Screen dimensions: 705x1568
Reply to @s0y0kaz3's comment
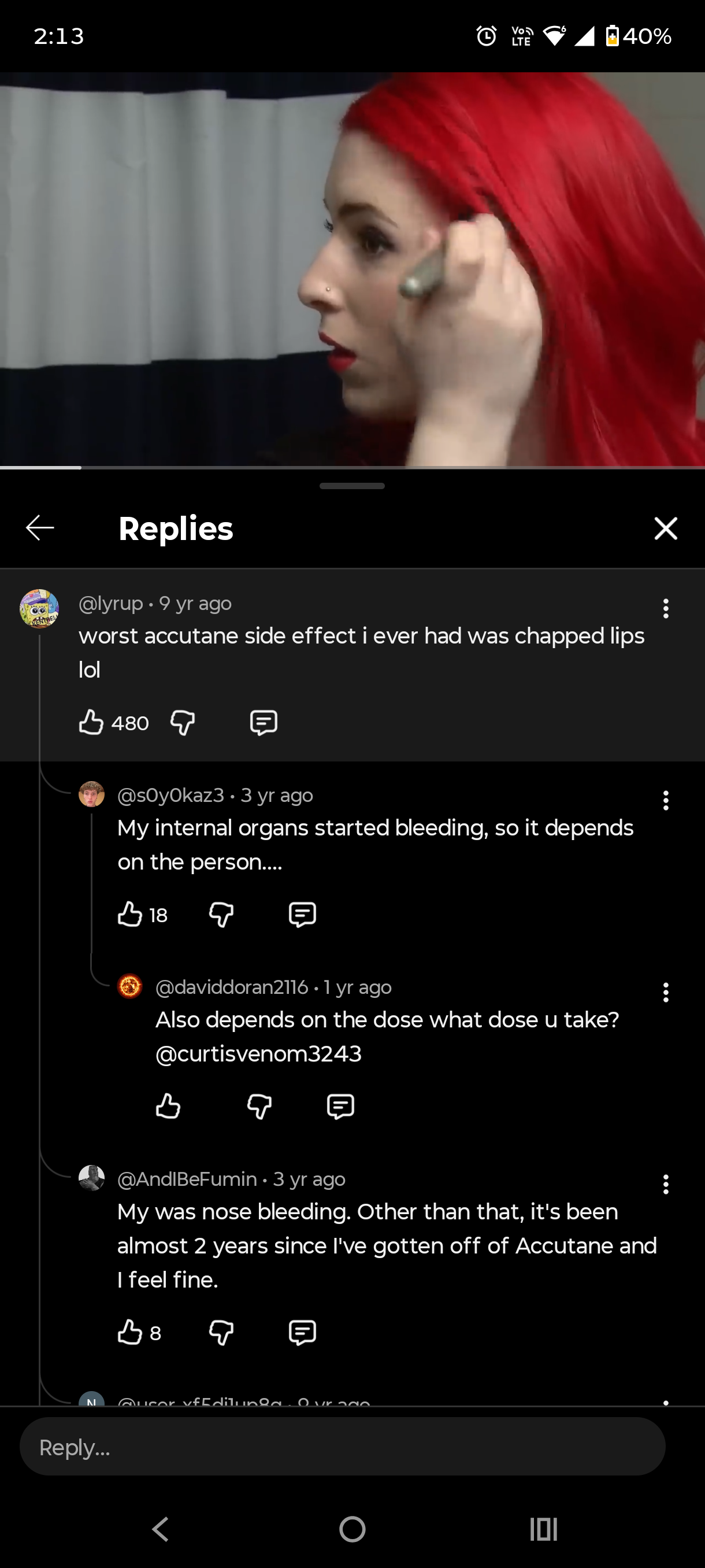point(302,914)
